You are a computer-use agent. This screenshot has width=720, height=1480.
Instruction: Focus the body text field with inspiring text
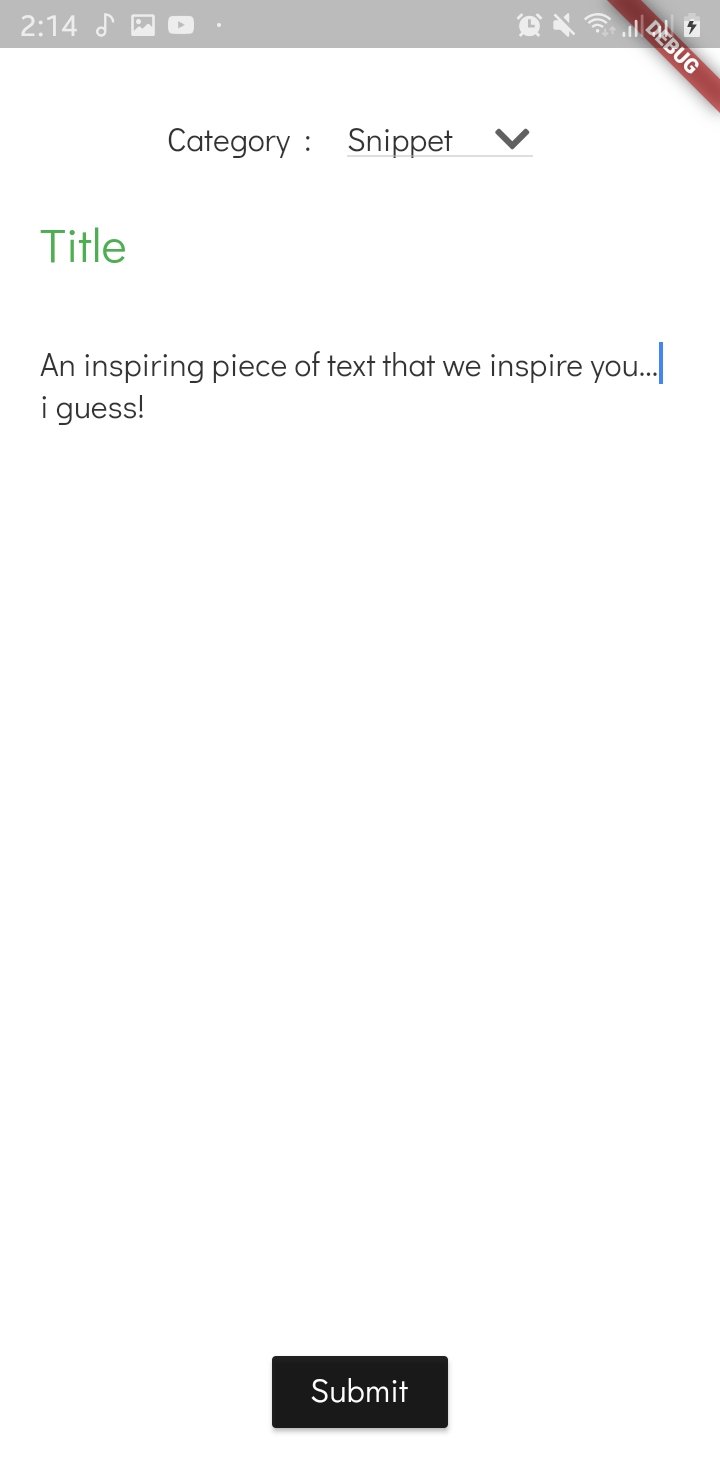(360, 386)
